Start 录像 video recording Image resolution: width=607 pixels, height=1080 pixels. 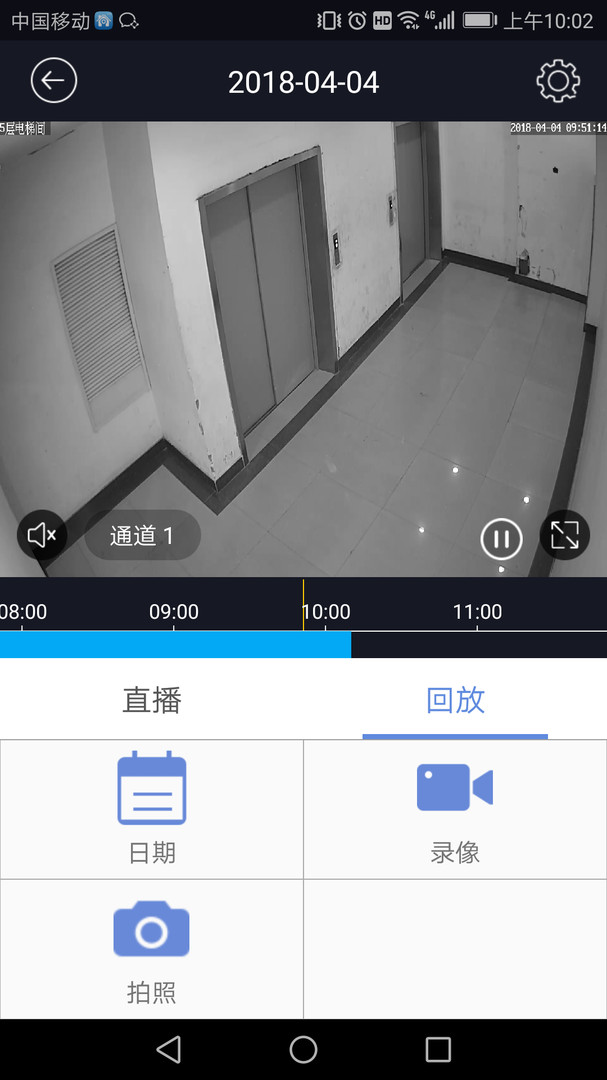click(x=455, y=809)
